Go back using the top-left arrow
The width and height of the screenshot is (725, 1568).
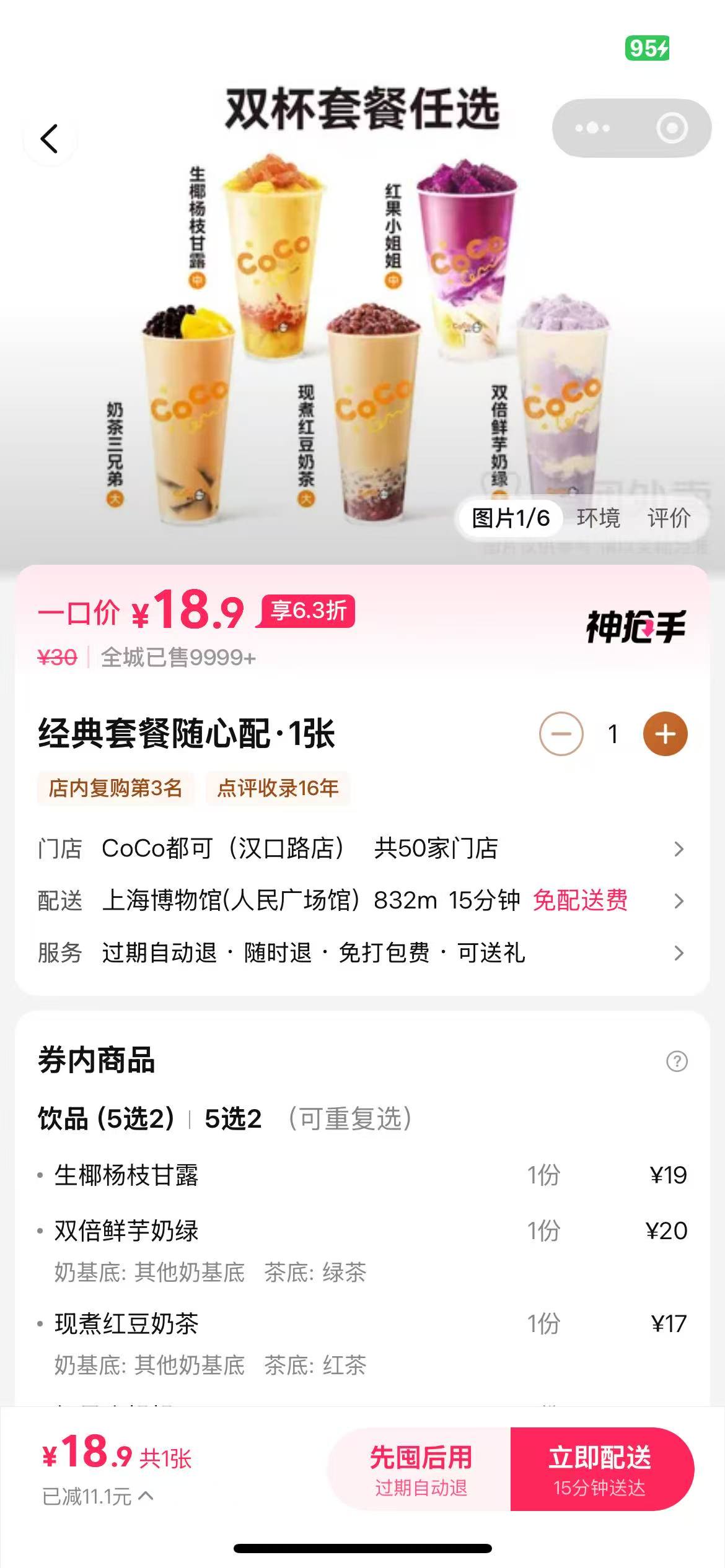pos(50,138)
